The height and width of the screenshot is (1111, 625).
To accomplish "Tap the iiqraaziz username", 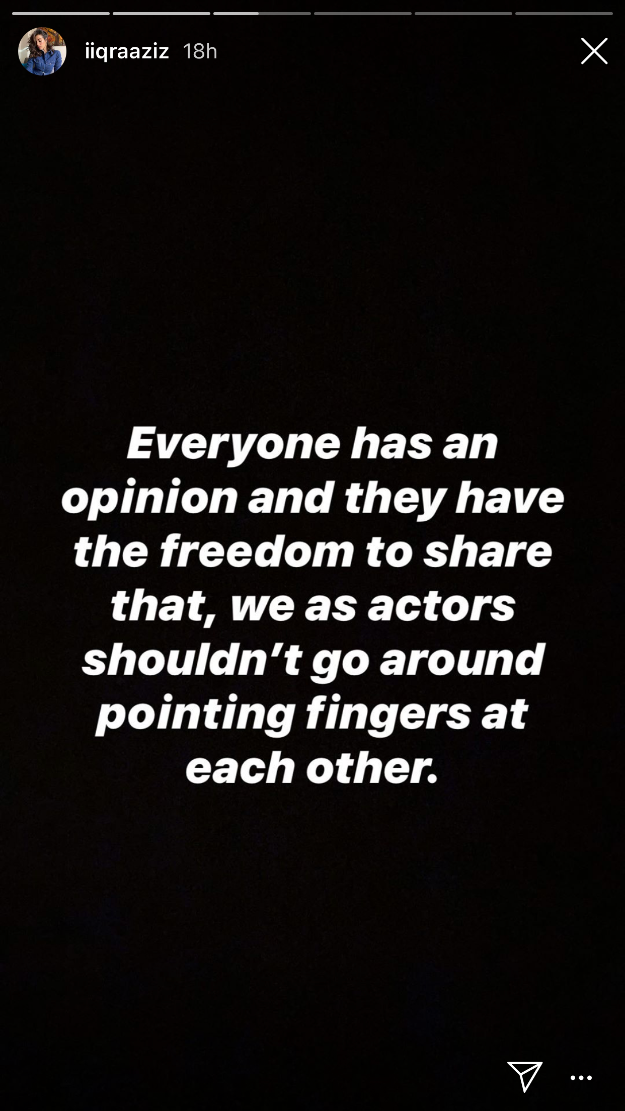I will tap(127, 51).
